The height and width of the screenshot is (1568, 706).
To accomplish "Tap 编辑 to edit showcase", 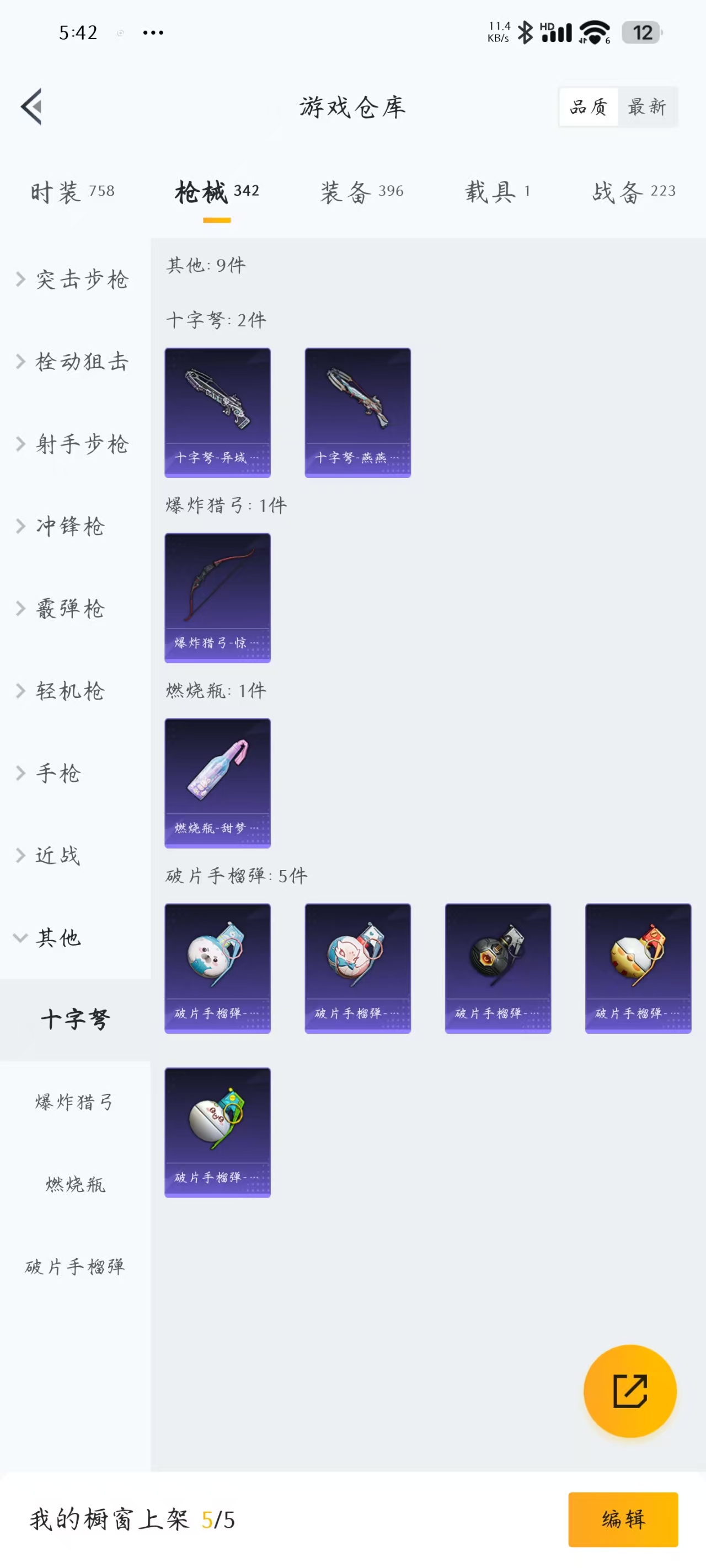I will 623,1519.
